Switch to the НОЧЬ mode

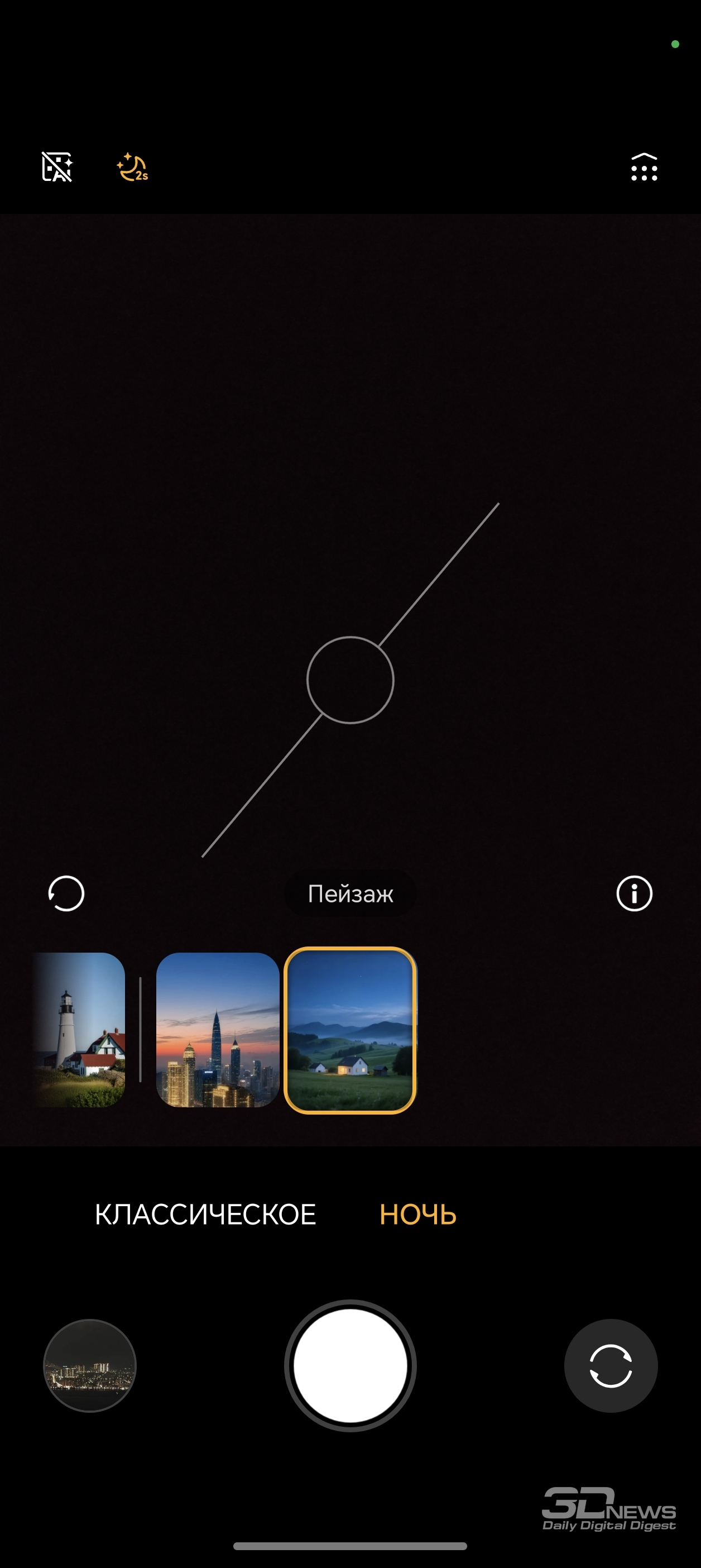[417, 1215]
